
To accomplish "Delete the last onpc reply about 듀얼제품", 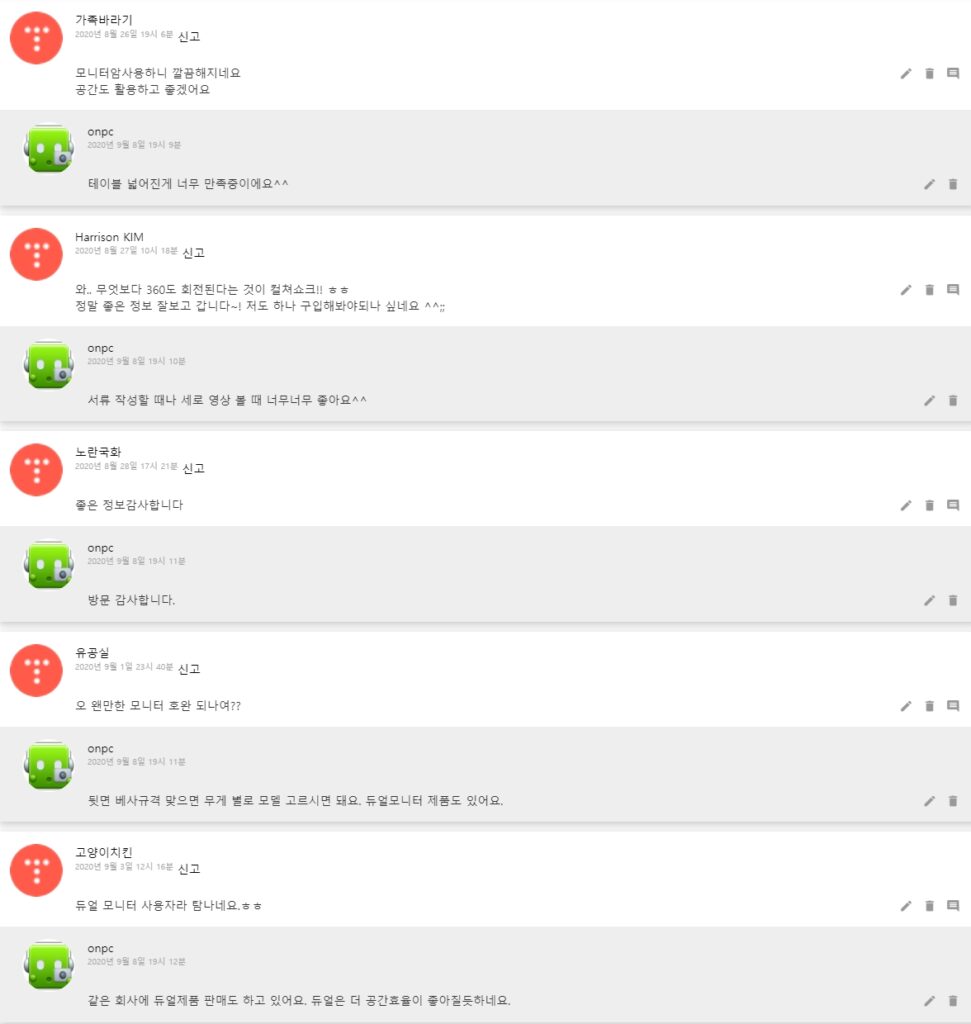I will [x=952, y=999].
